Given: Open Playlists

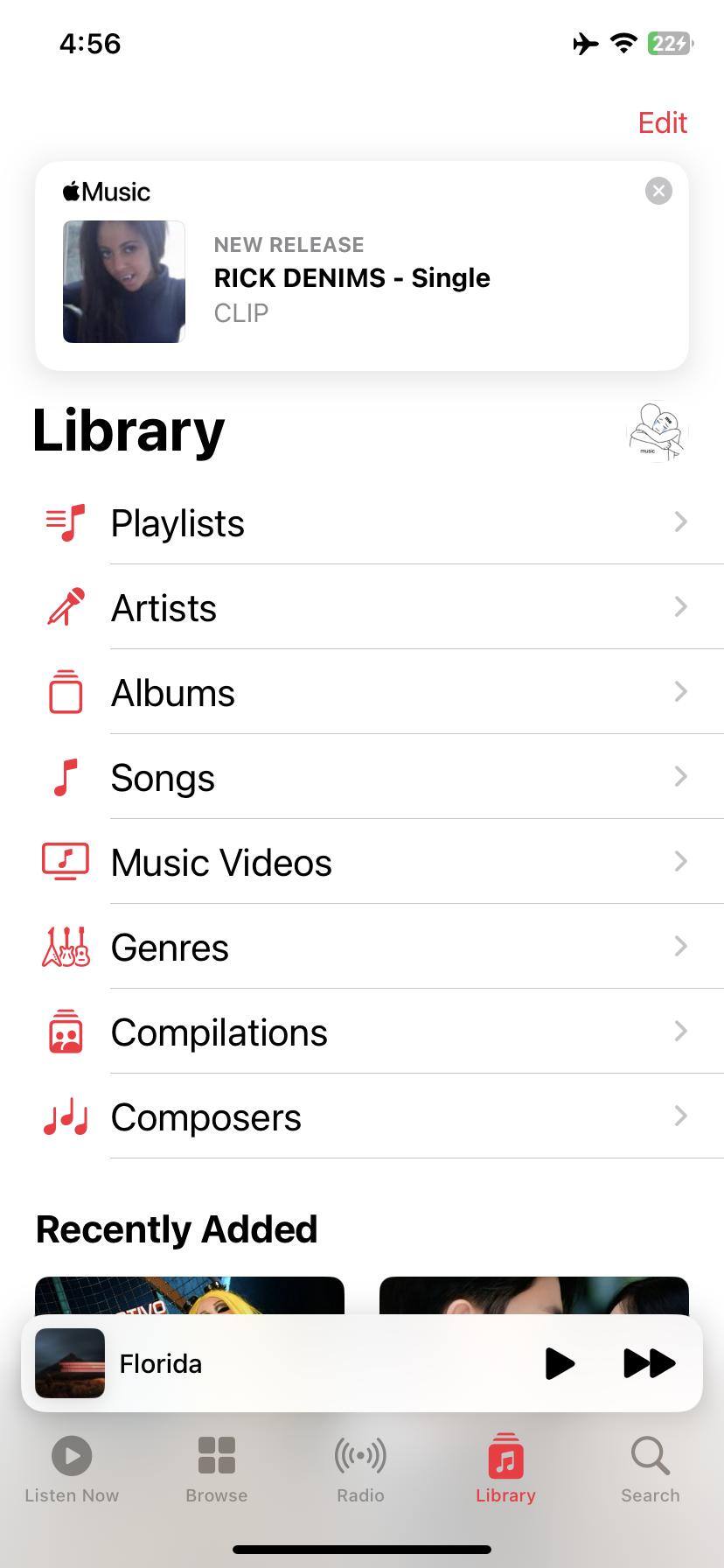Looking at the screenshot, I should coord(362,522).
